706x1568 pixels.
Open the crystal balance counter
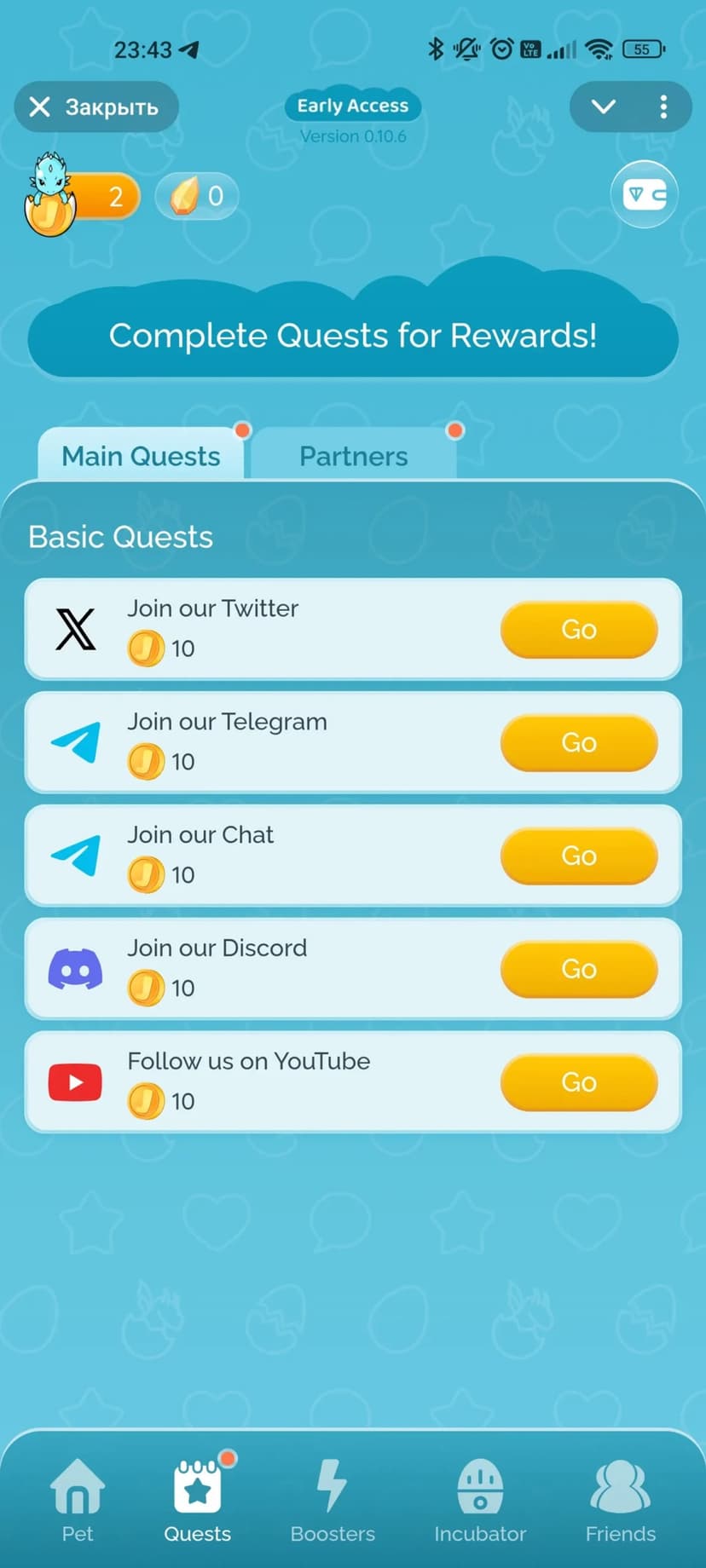pyautogui.click(x=197, y=197)
